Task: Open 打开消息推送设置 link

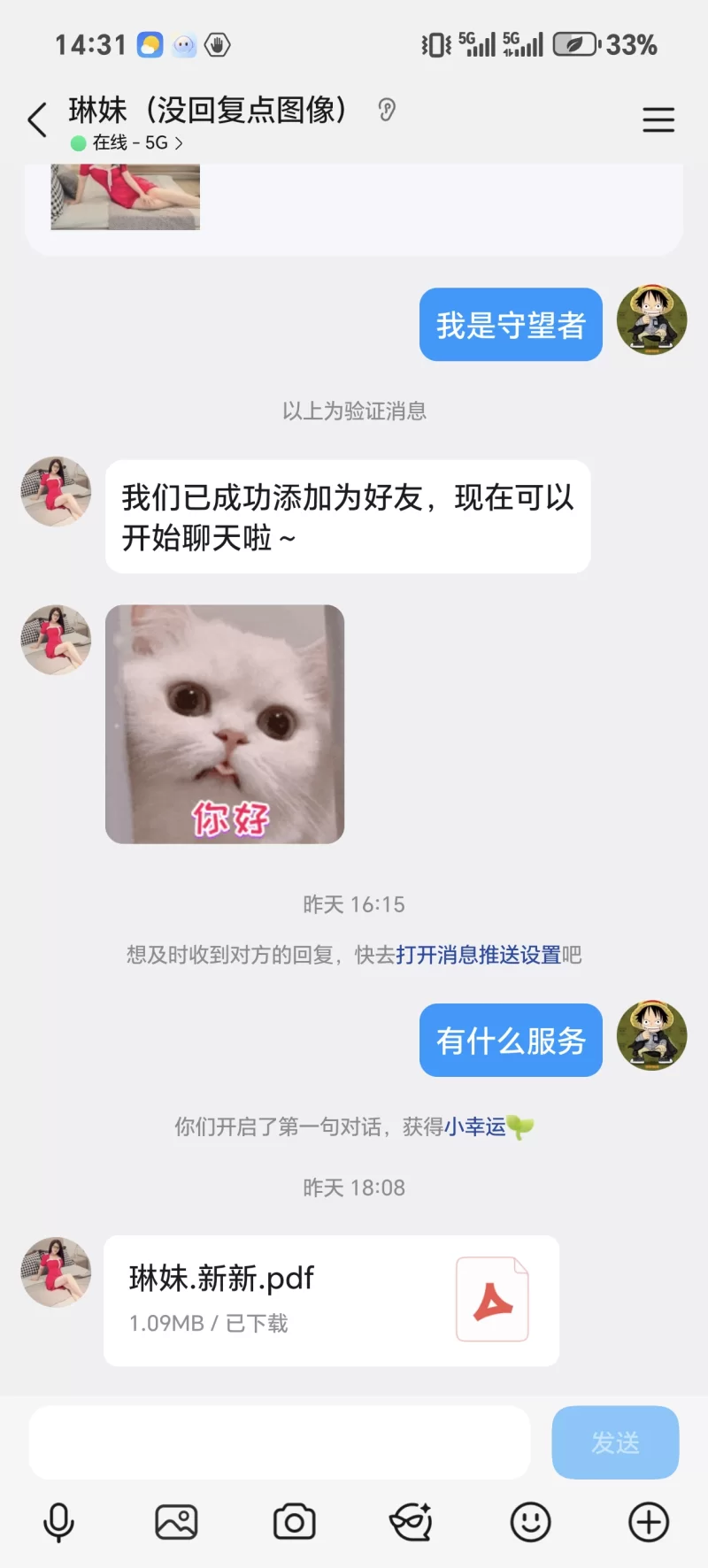Action: (478, 955)
